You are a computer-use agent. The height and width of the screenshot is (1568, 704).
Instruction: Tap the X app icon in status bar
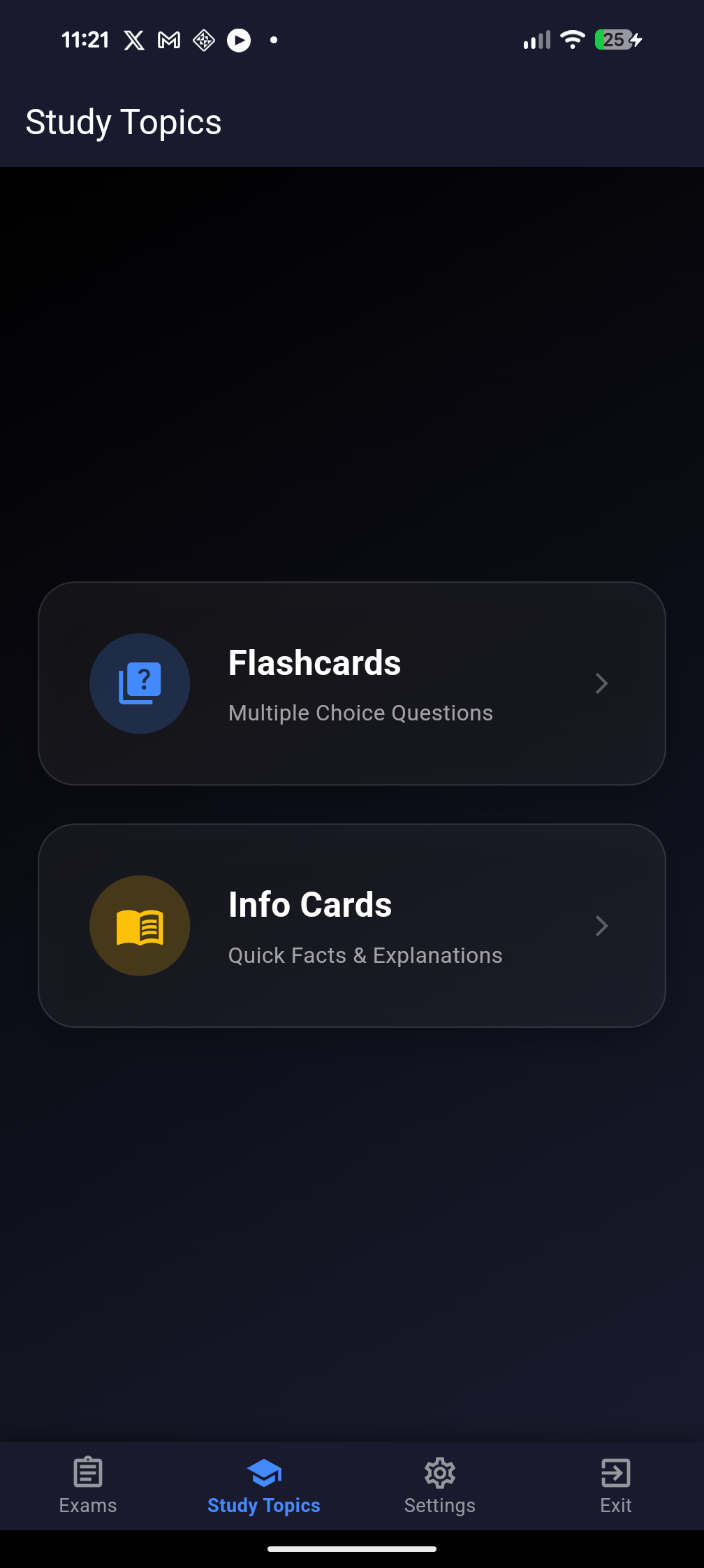[133, 41]
